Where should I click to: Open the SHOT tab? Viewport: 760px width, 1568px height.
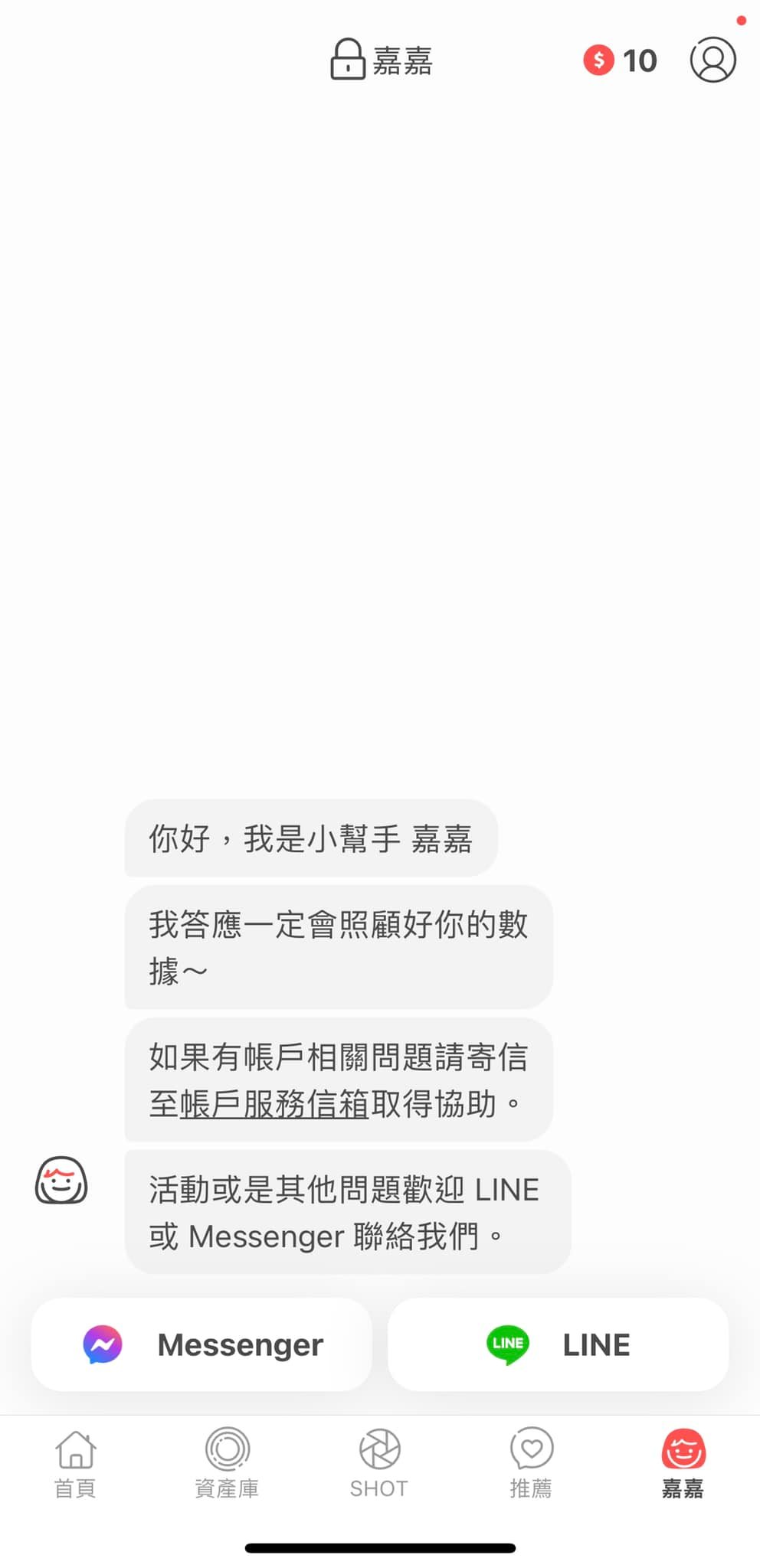[379, 1462]
